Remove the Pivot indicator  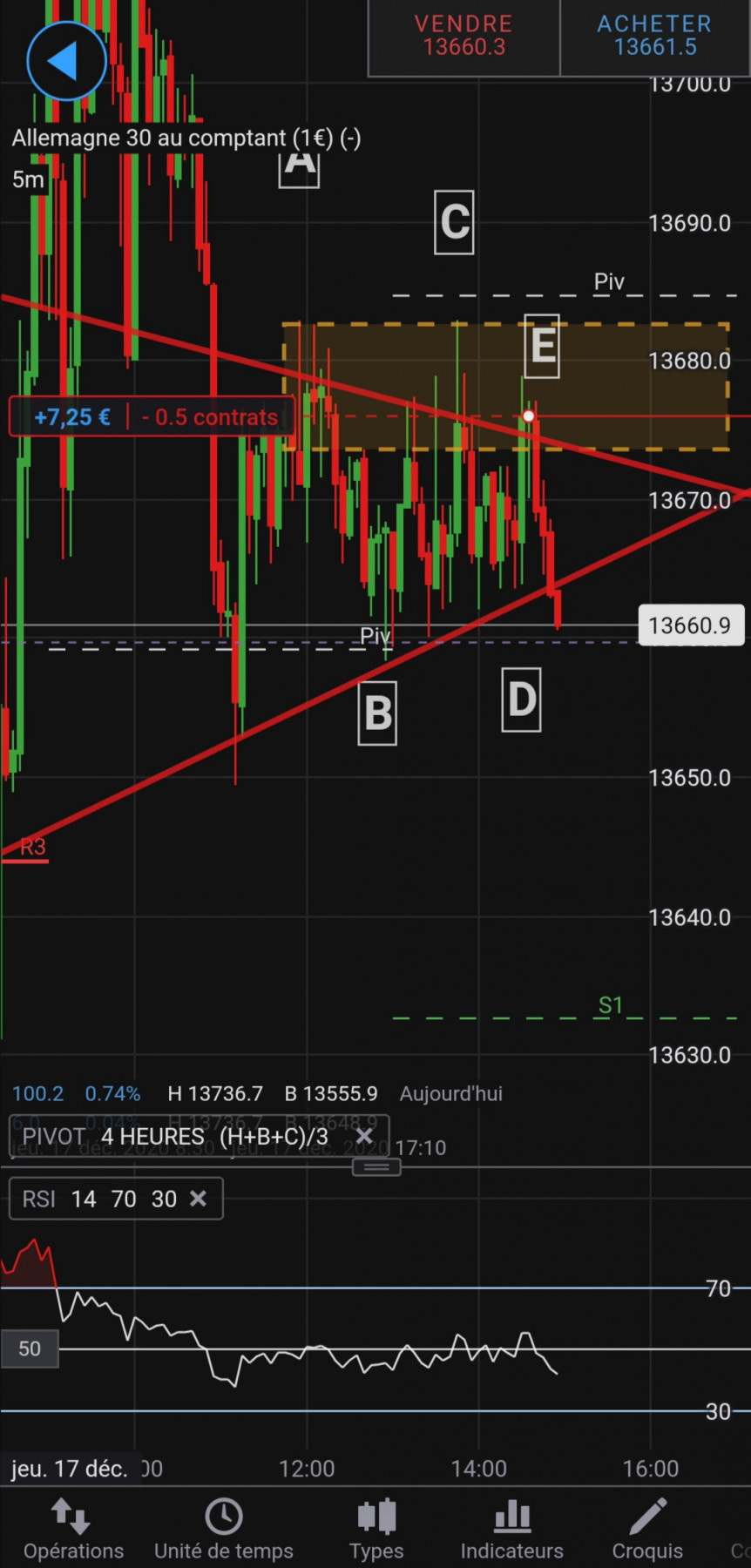point(364,1136)
